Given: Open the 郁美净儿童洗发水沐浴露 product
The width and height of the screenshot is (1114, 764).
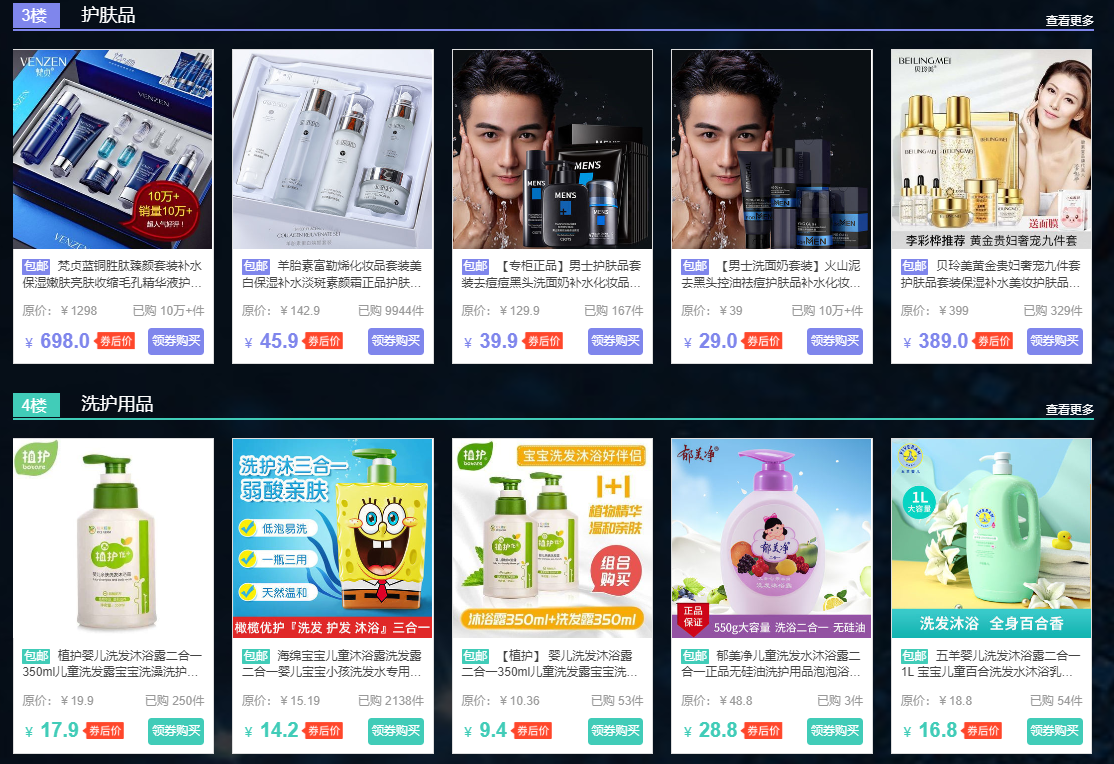Looking at the screenshot, I should tap(771, 538).
